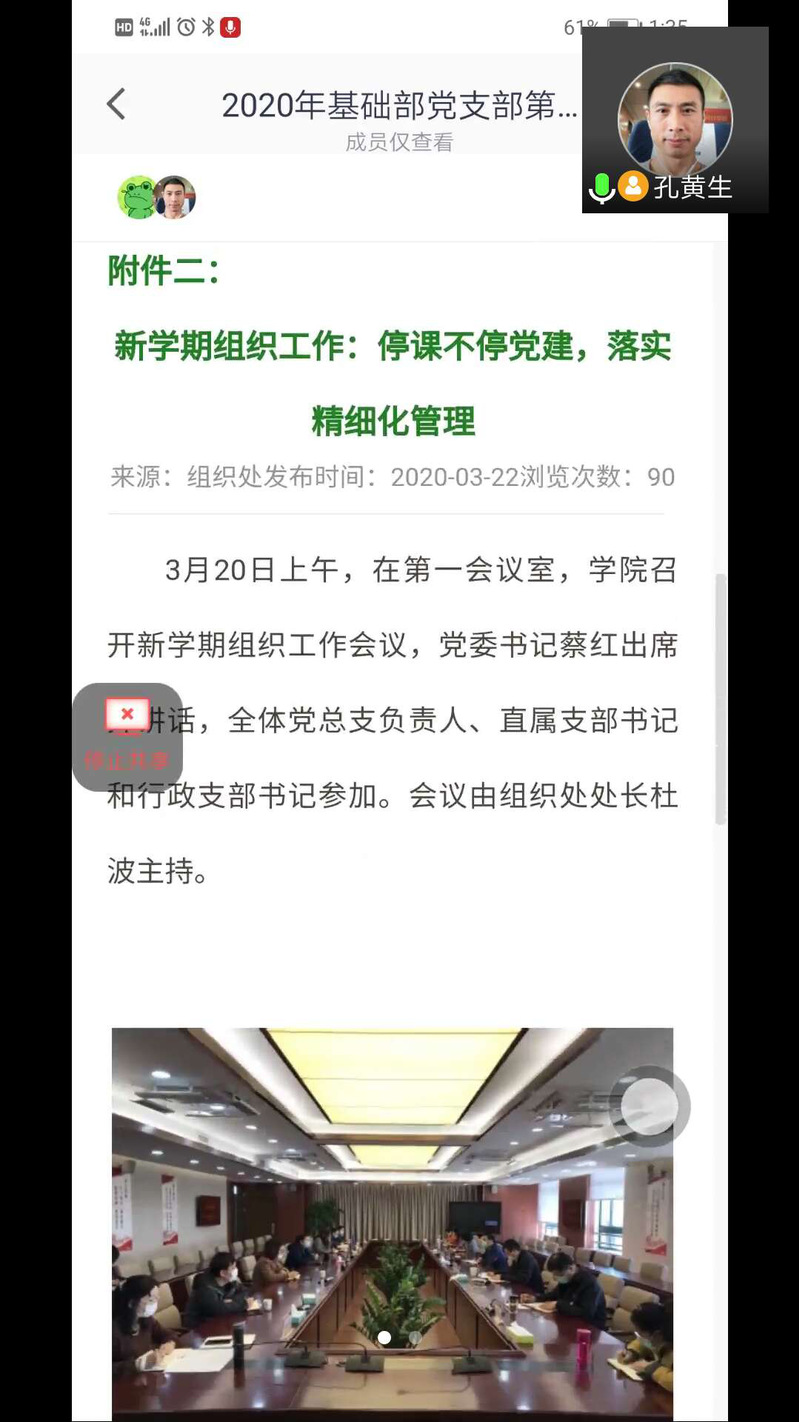This screenshot has height=1422, width=799.
Task: Open 孔黄生's floating video tile
Action: [x=675, y=120]
